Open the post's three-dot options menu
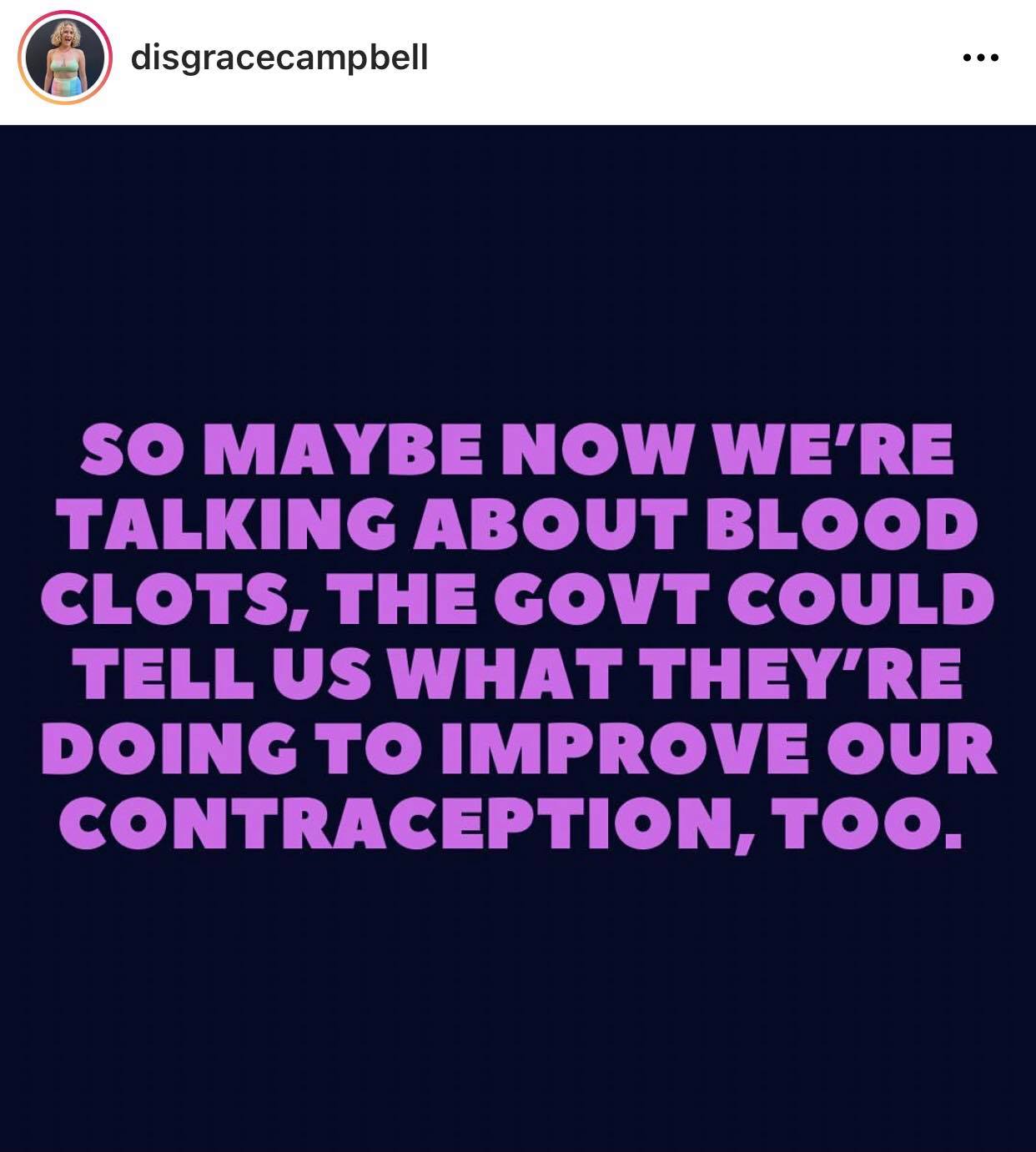This screenshot has height=1152, width=1036. (980, 58)
